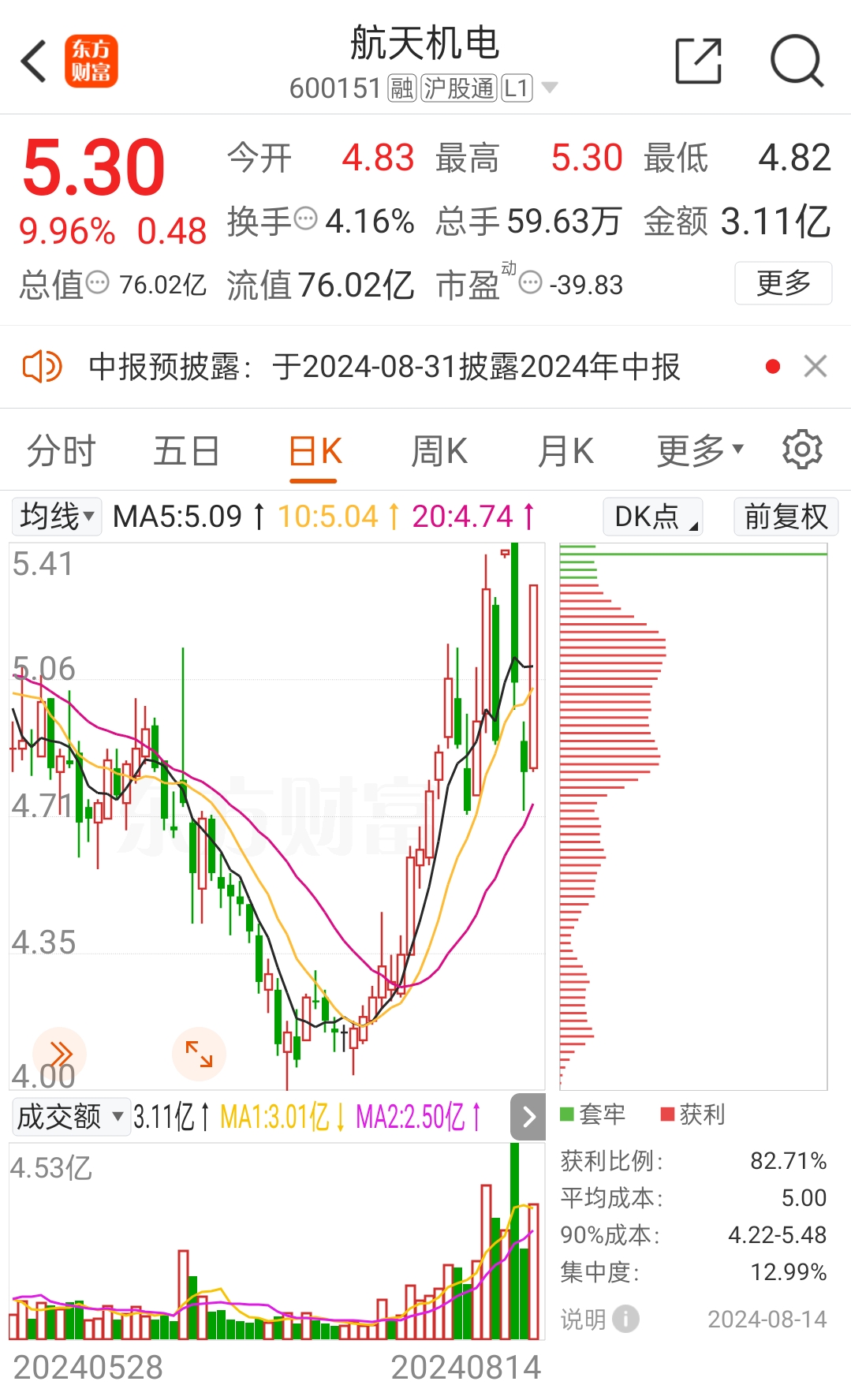Tap the share icon in the header
851x1400 pixels.
(x=697, y=60)
